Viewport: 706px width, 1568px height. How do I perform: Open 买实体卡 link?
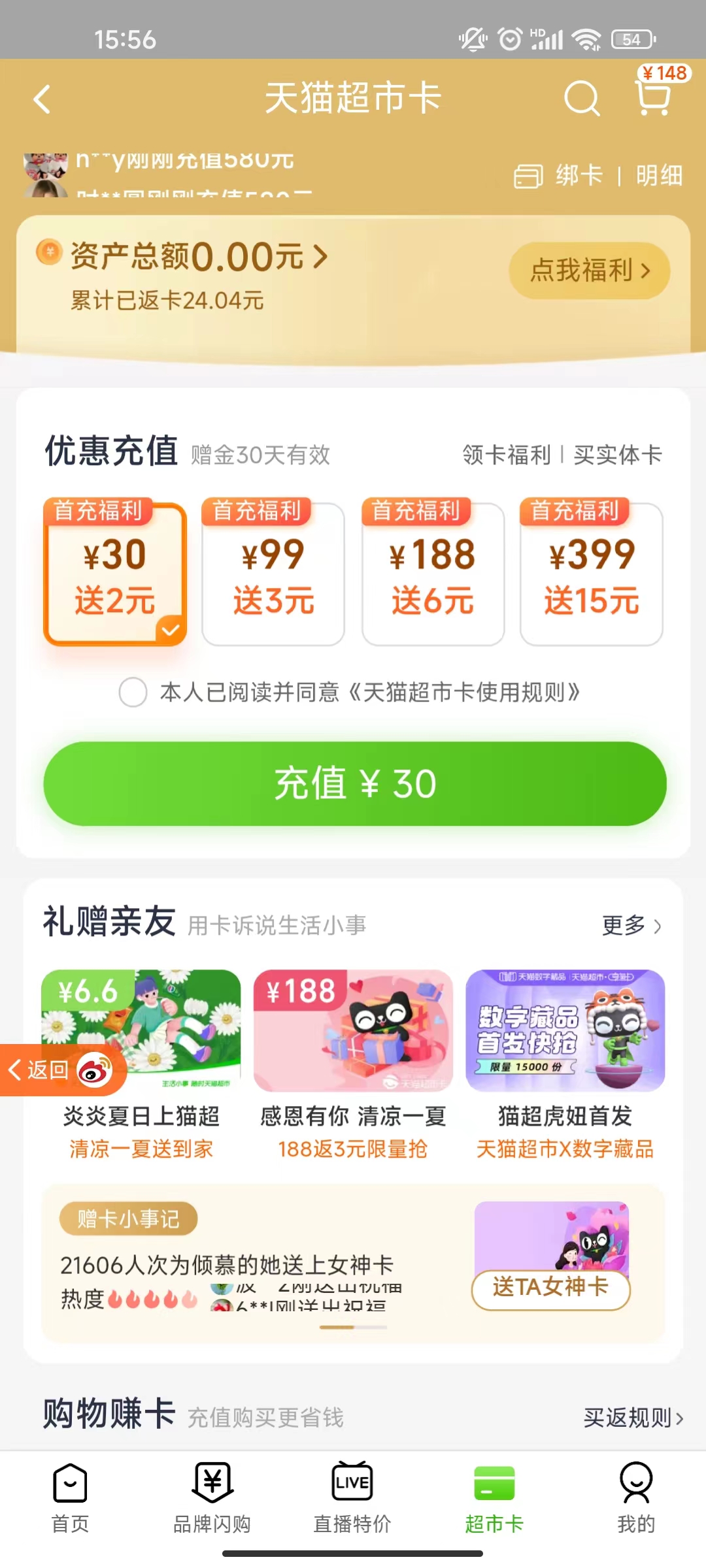click(x=618, y=455)
